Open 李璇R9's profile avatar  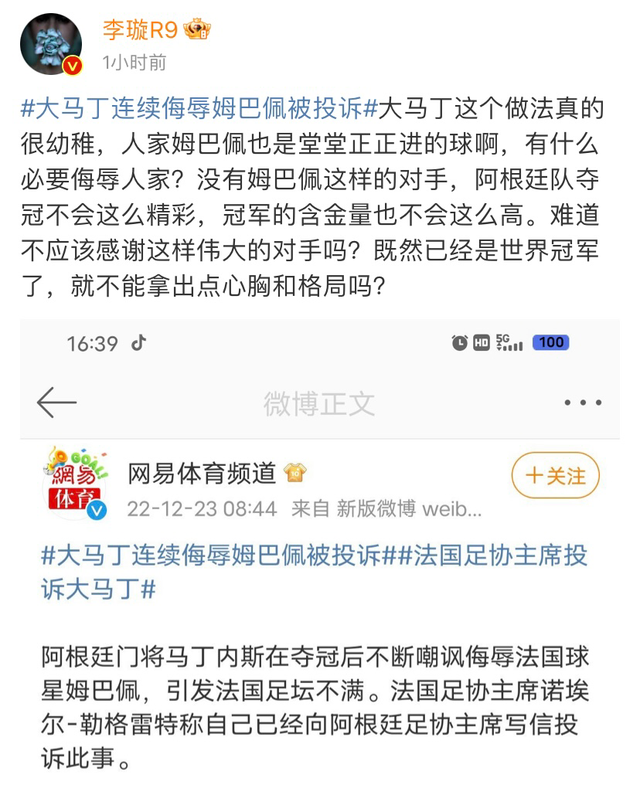(x=51, y=45)
